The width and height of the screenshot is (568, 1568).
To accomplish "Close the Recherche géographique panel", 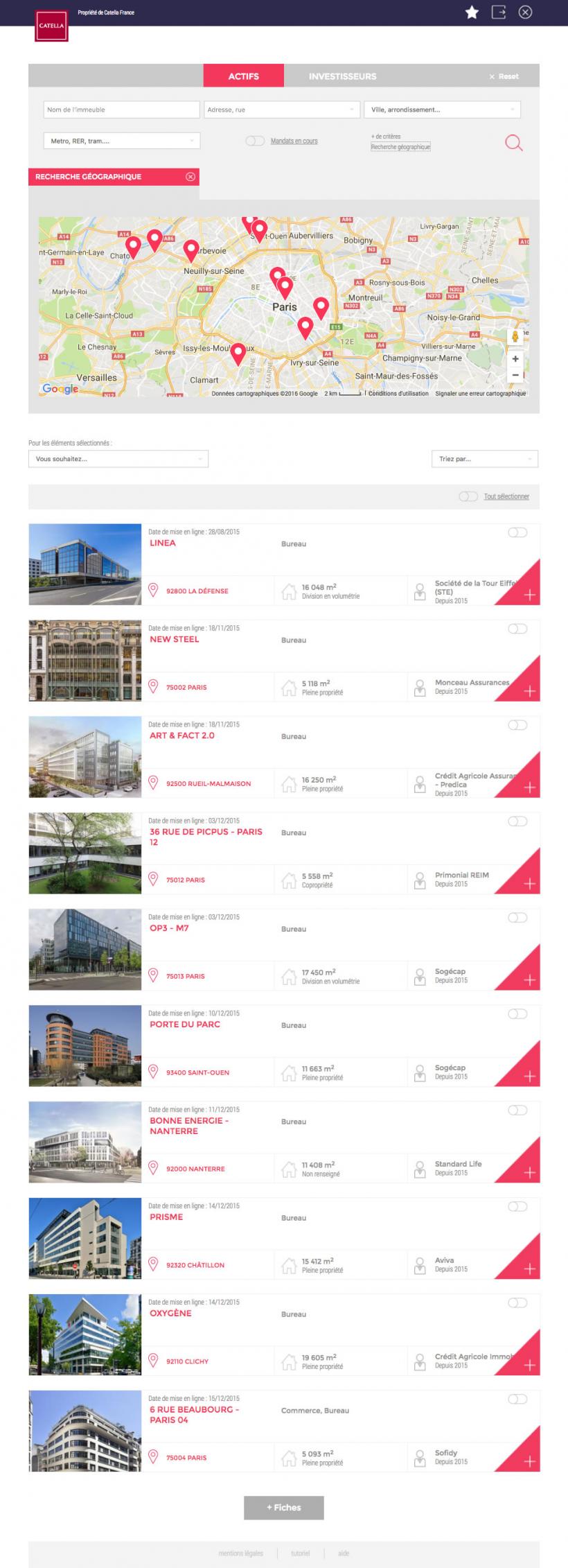I will tap(190, 177).
